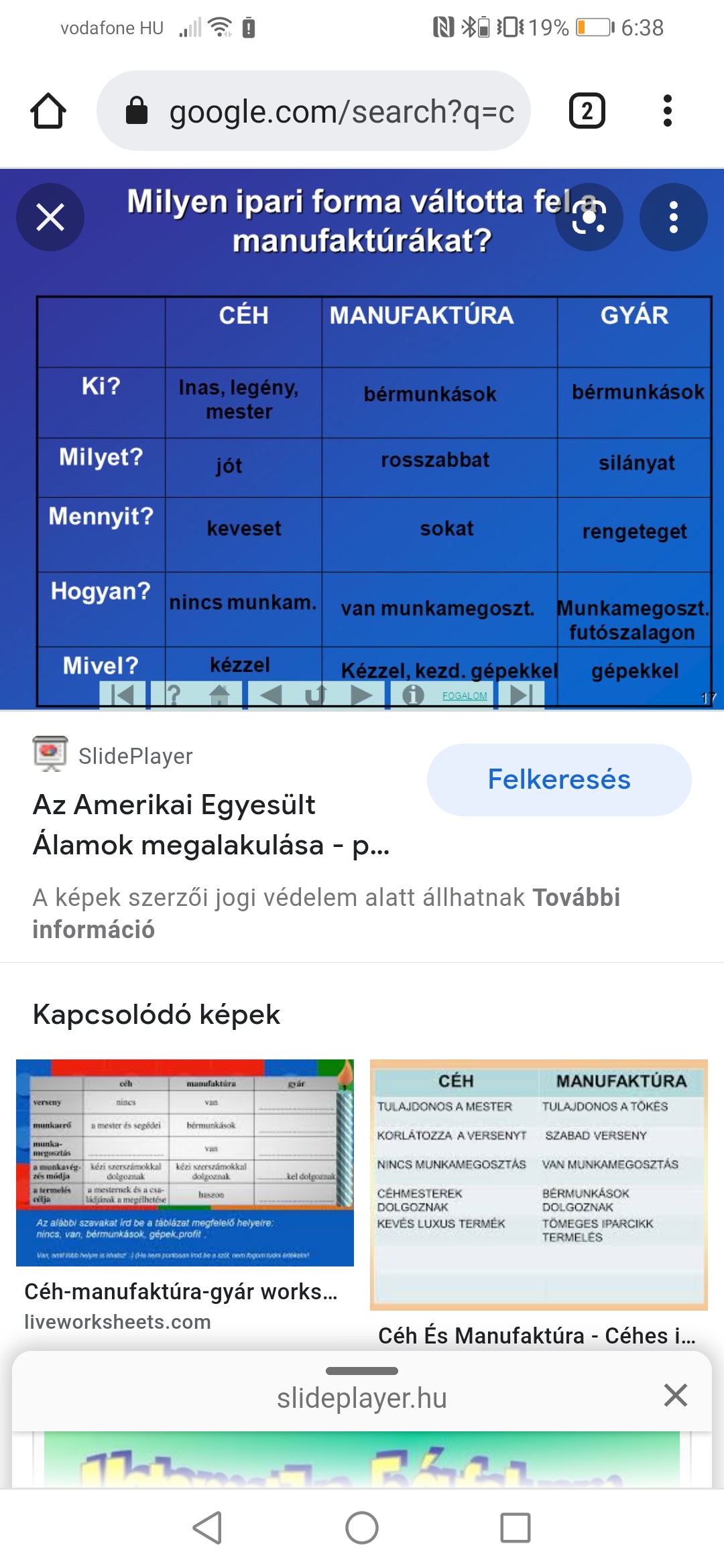Open the Céh És Manufaktúra image
The width and height of the screenshot is (724, 1568).
[538, 1184]
